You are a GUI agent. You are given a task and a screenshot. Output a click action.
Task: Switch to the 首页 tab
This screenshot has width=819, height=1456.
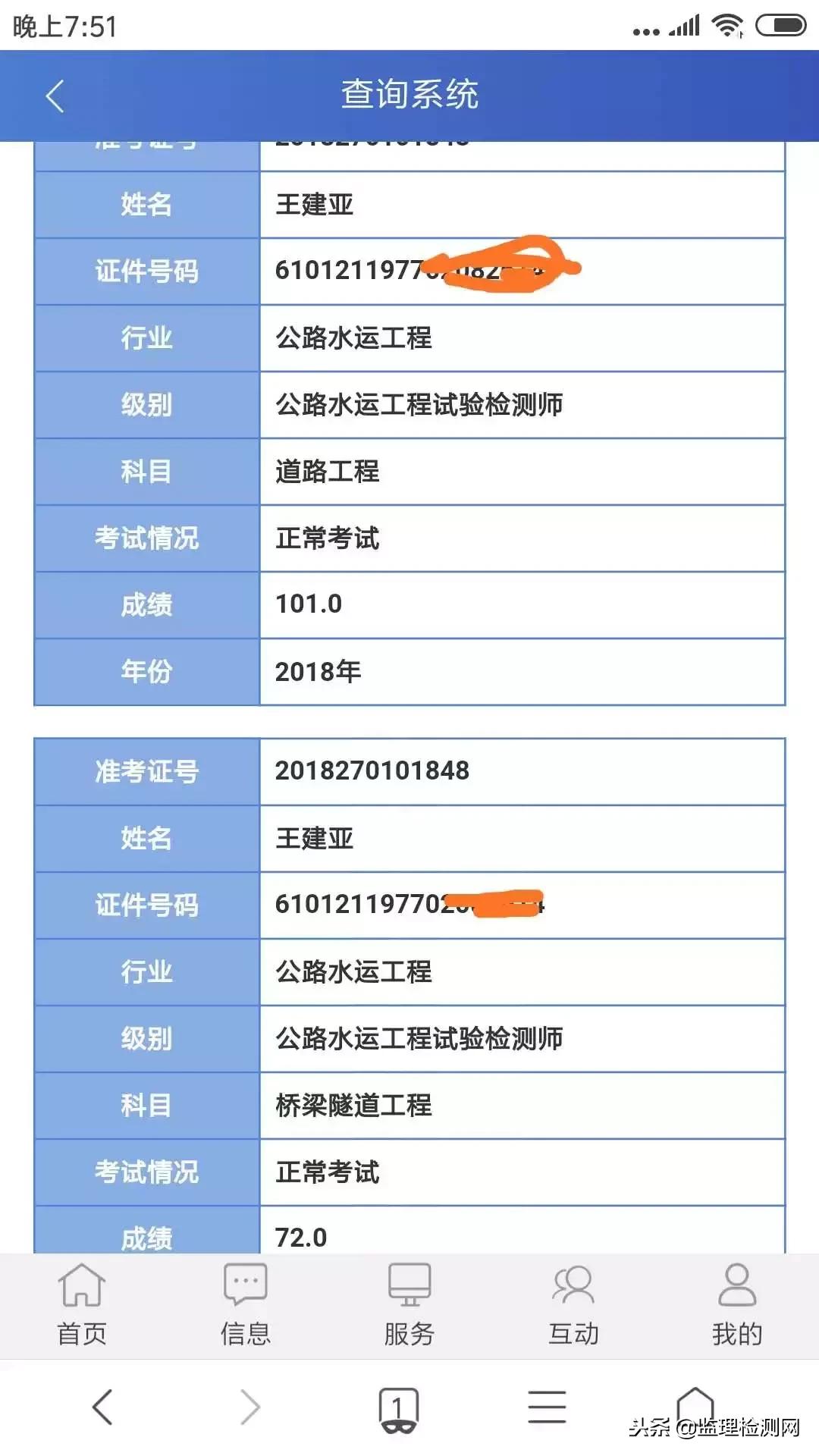coord(82,1304)
